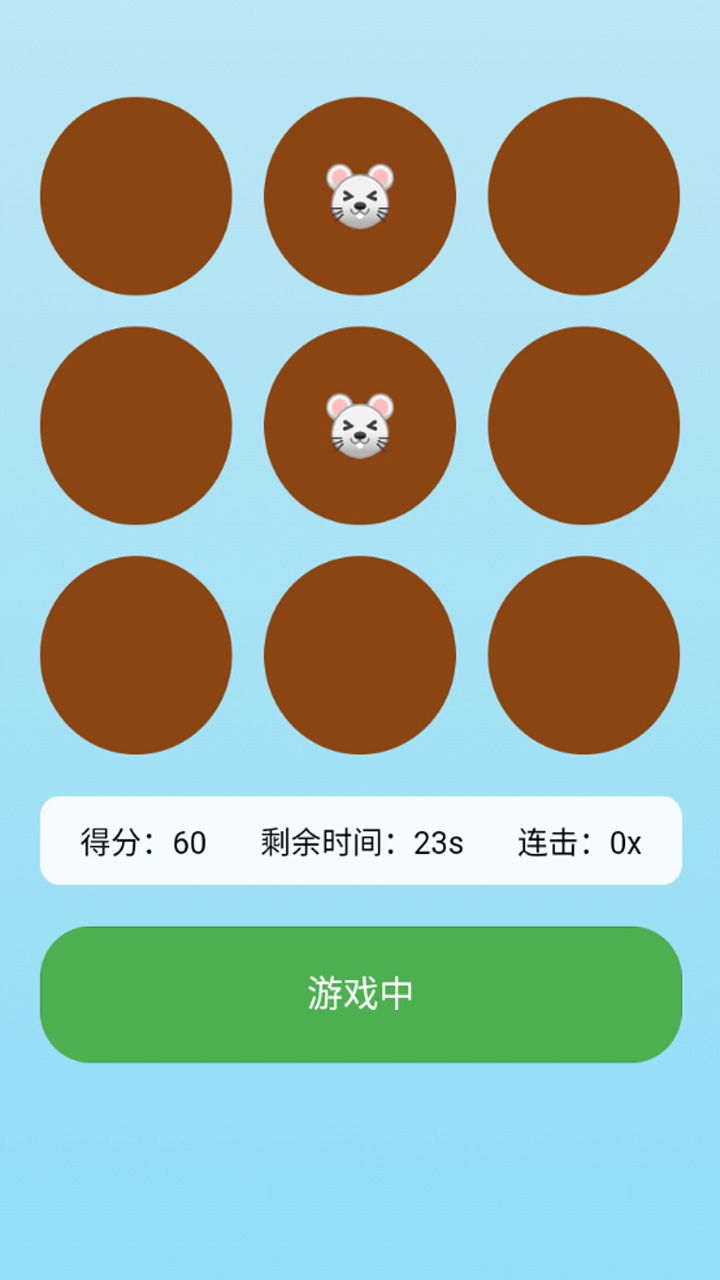720x1280 pixels.
Task: Hit the mouse in the center hole
Action: tap(360, 425)
